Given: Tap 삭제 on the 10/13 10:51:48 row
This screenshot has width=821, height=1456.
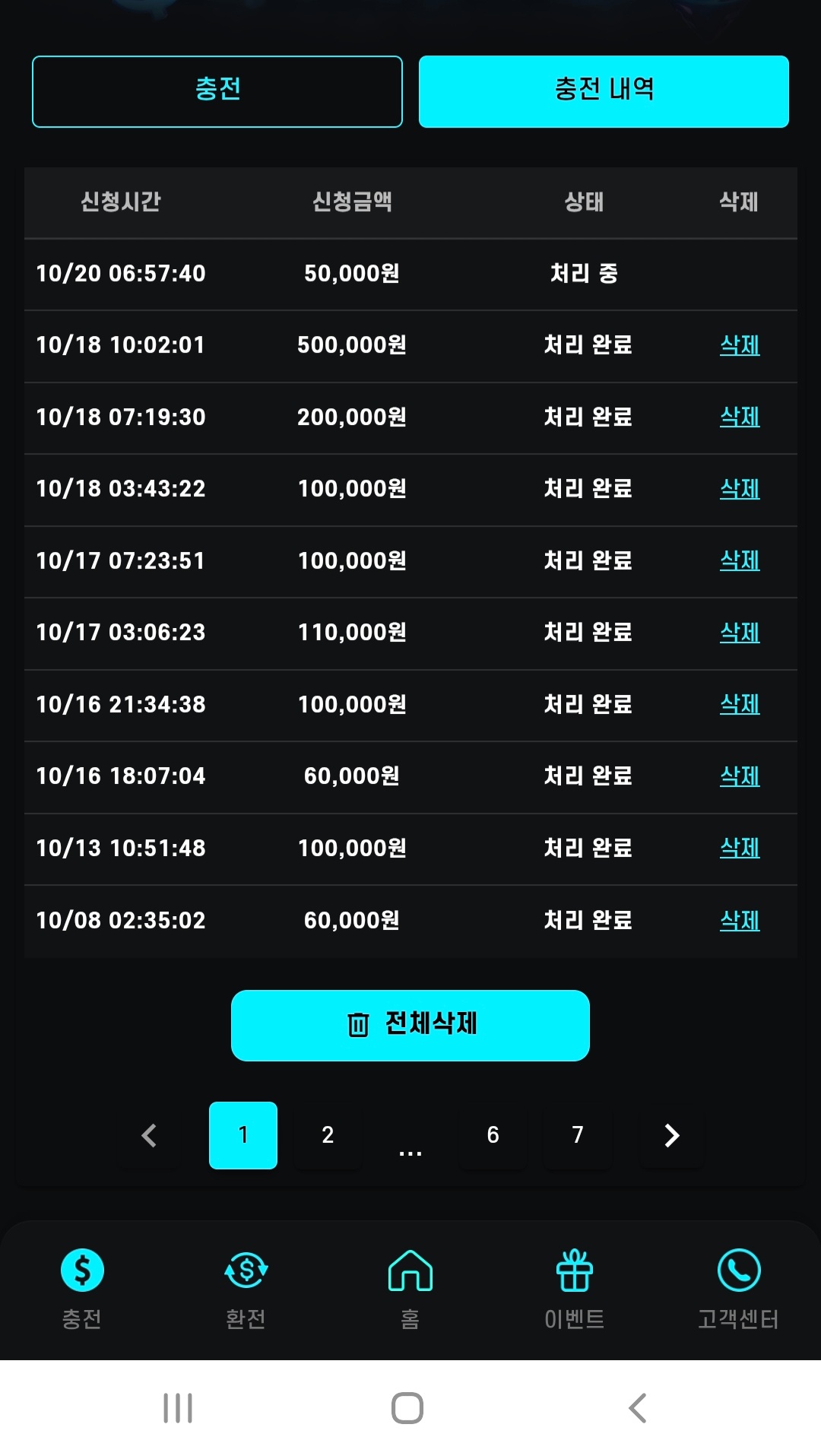Looking at the screenshot, I should (x=740, y=848).
